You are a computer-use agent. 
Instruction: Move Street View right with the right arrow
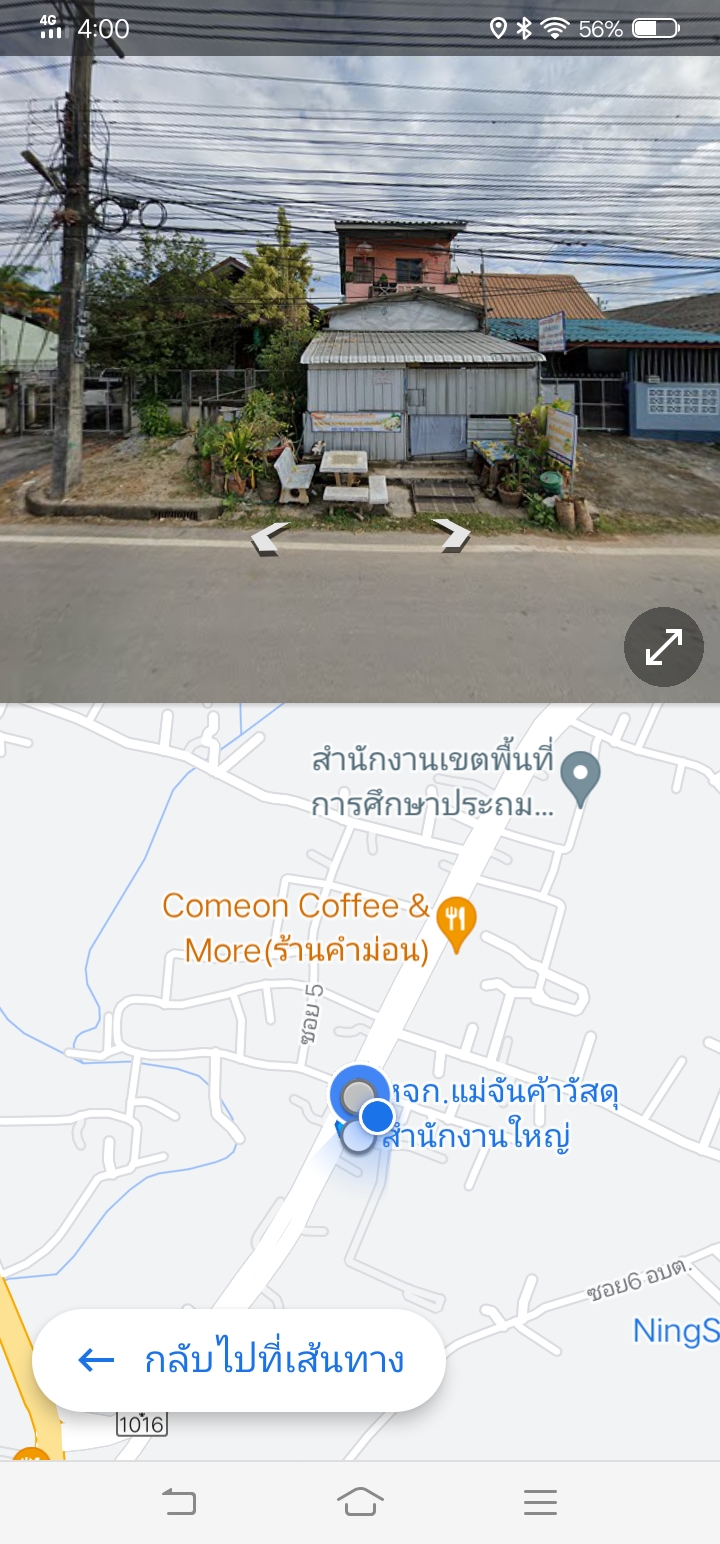(452, 537)
